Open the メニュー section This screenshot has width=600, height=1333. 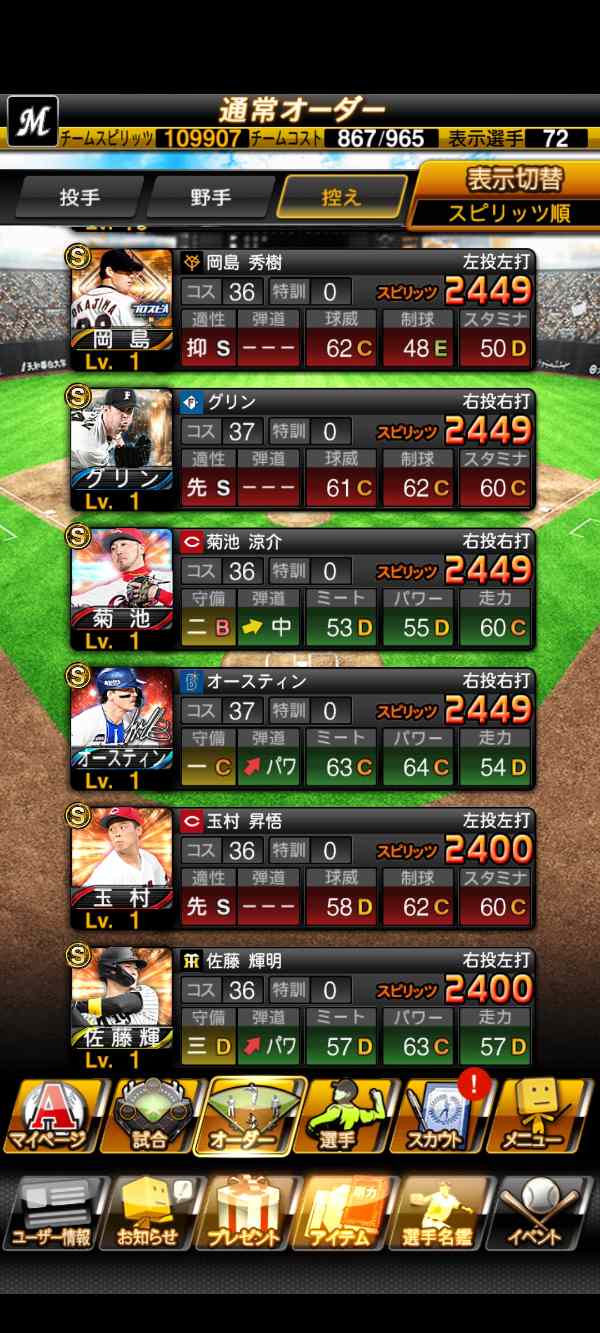pyautogui.click(x=545, y=1115)
